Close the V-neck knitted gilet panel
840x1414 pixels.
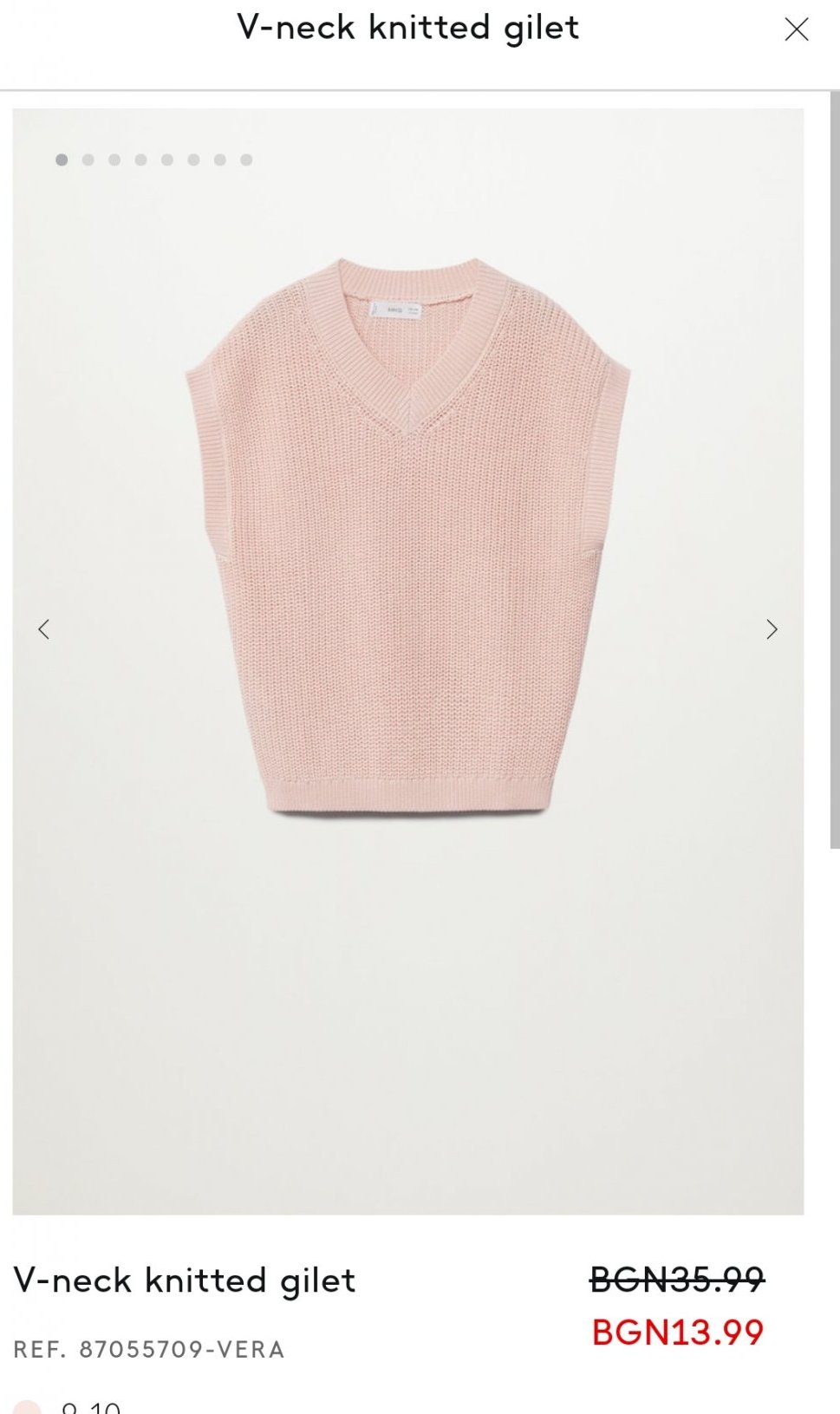tap(796, 30)
